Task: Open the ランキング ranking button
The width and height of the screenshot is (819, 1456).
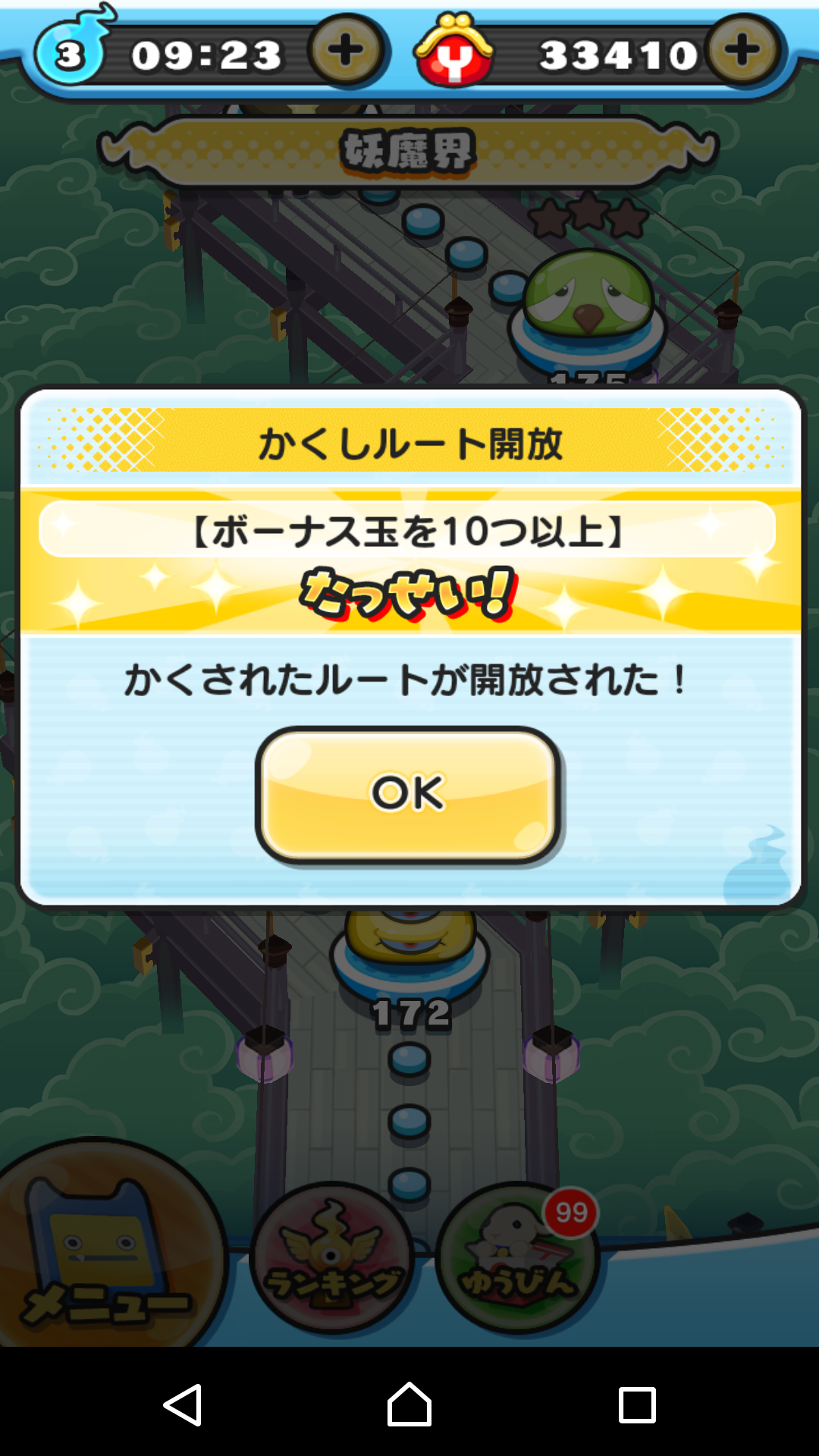Action: pos(332,1259)
